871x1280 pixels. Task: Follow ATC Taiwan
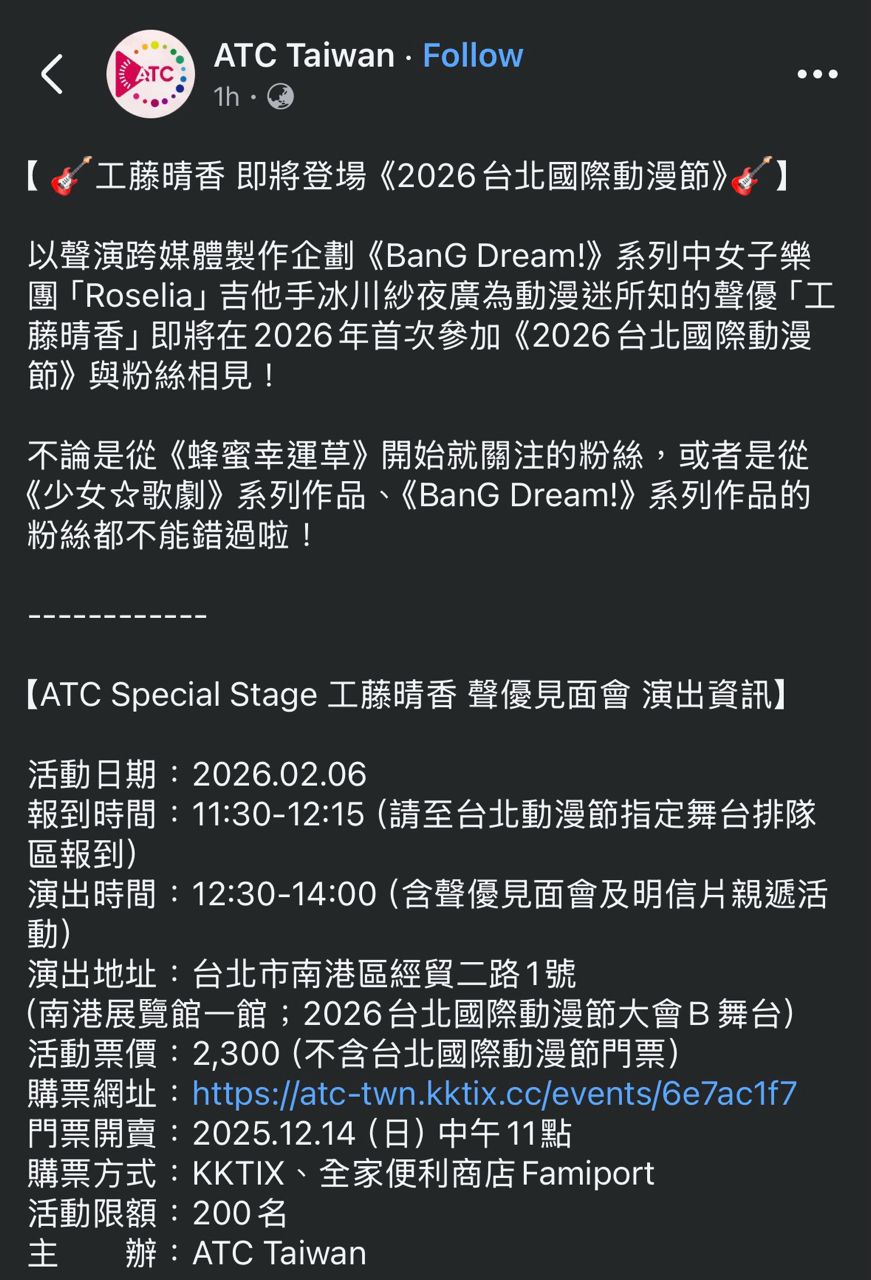click(x=472, y=55)
